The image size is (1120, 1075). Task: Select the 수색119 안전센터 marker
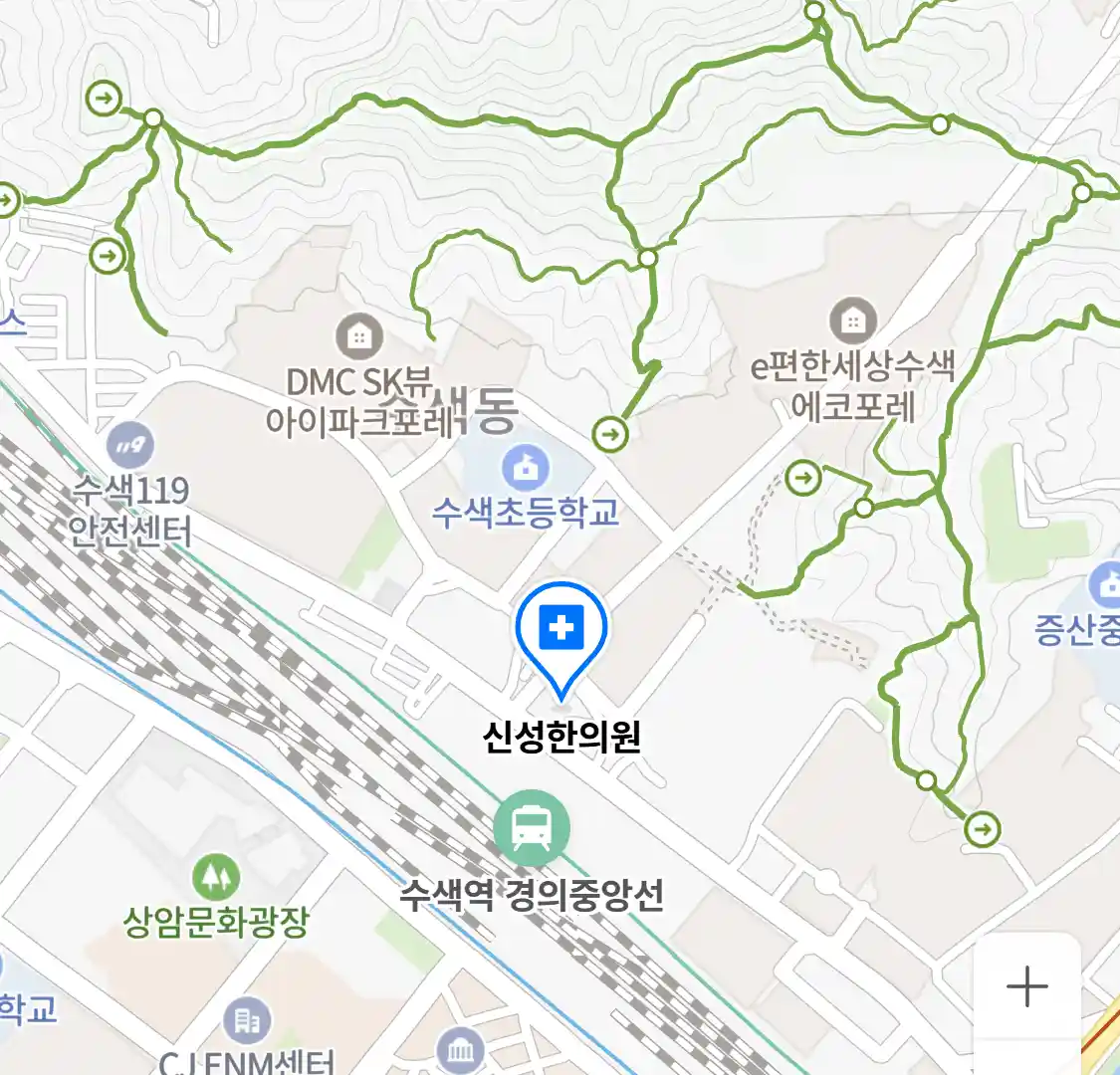(x=129, y=445)
